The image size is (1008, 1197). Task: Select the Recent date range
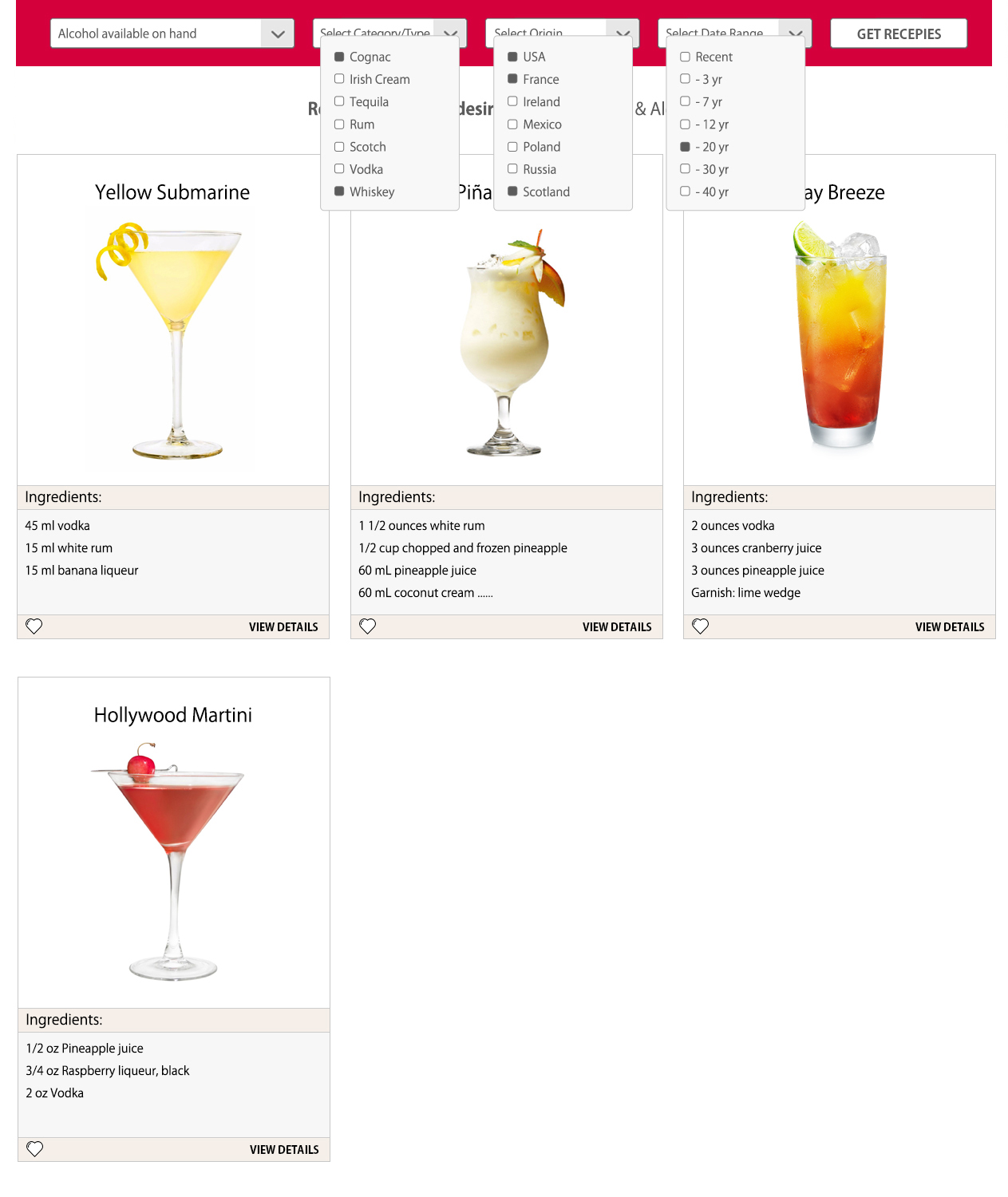click(x=685, y=57)
